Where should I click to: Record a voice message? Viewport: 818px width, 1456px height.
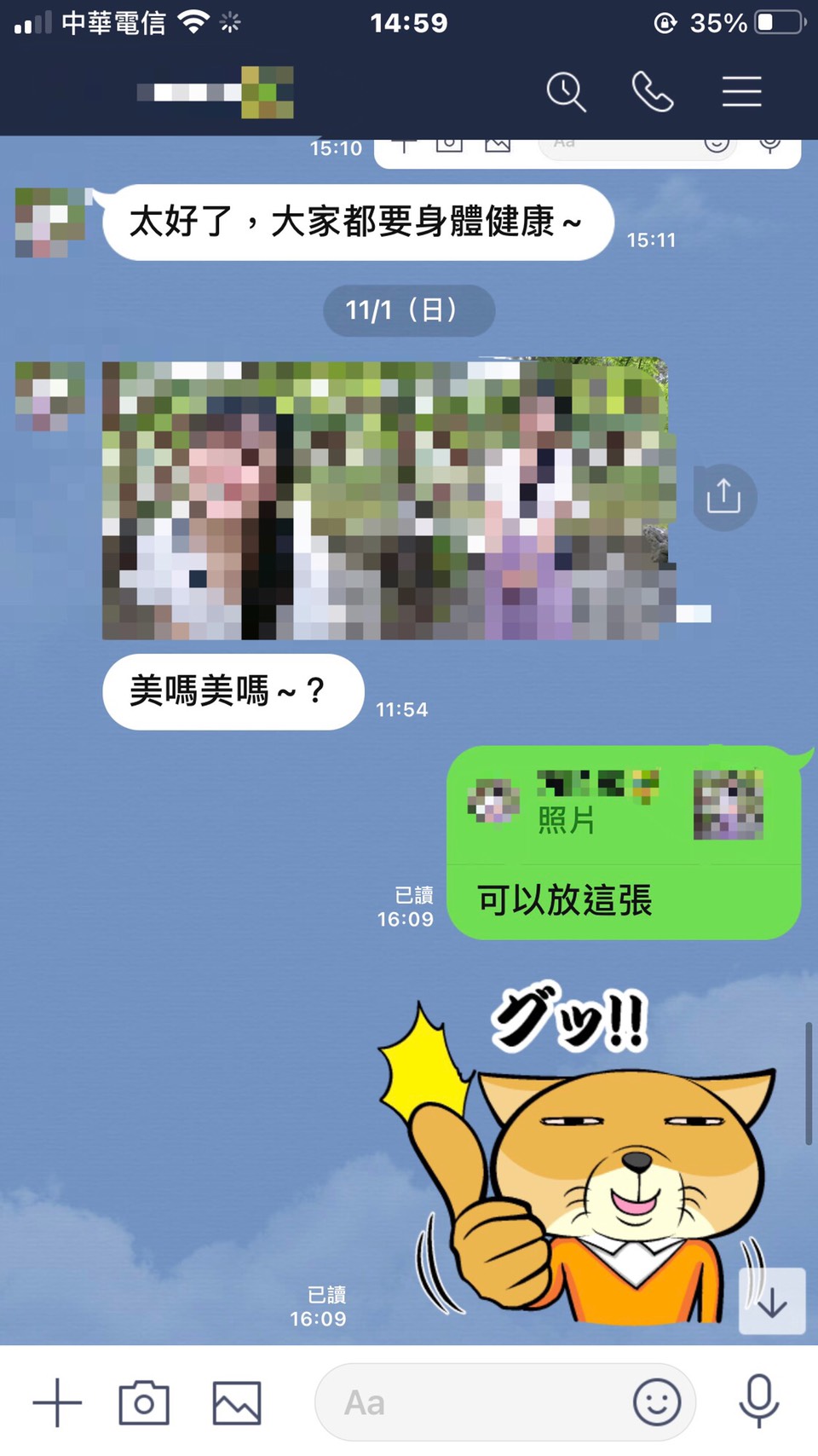pyautogui.click(x=758, y=1402)
